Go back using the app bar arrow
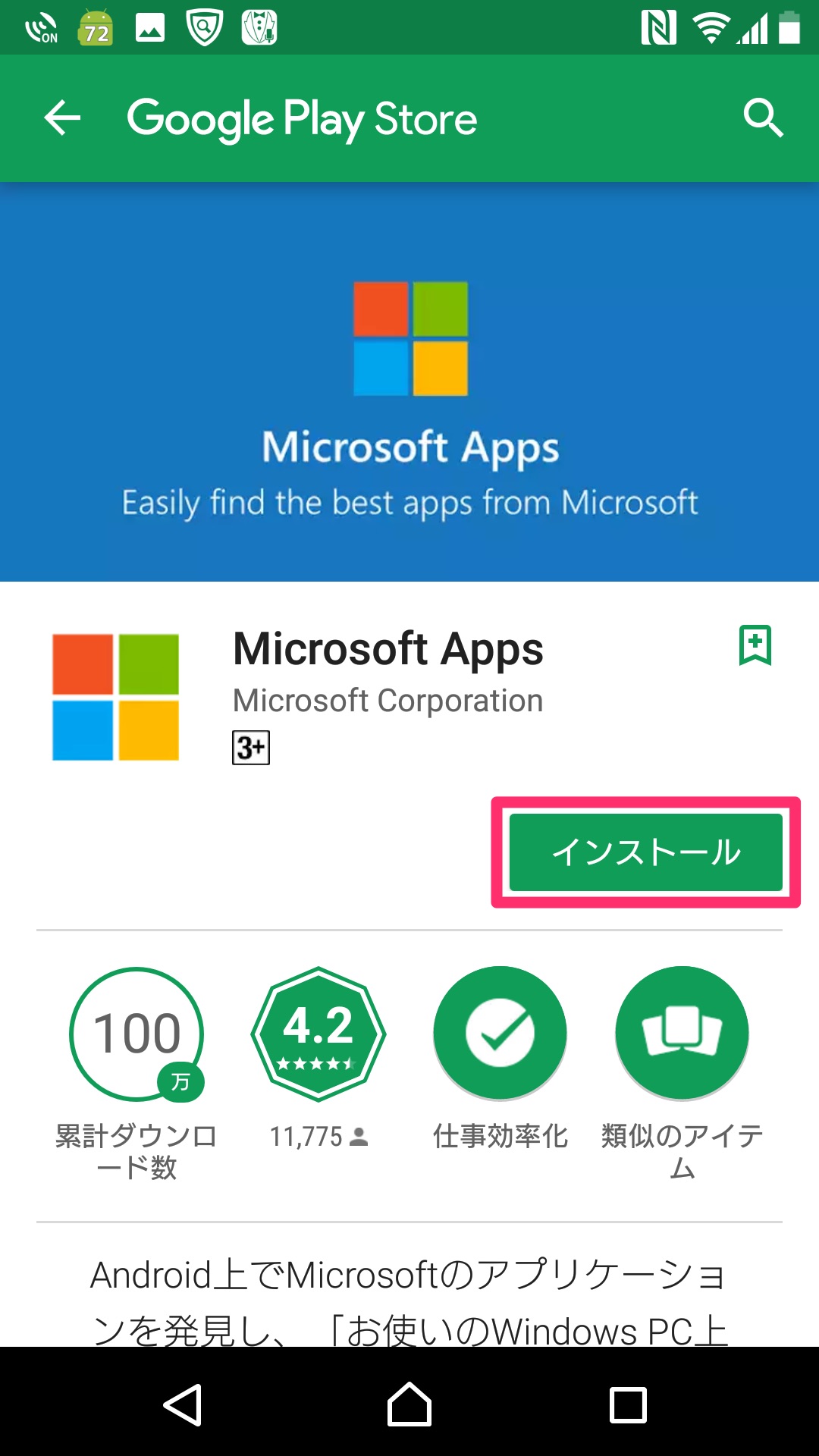This screenshot has width=819, height=1456. [x=62, y=118]
